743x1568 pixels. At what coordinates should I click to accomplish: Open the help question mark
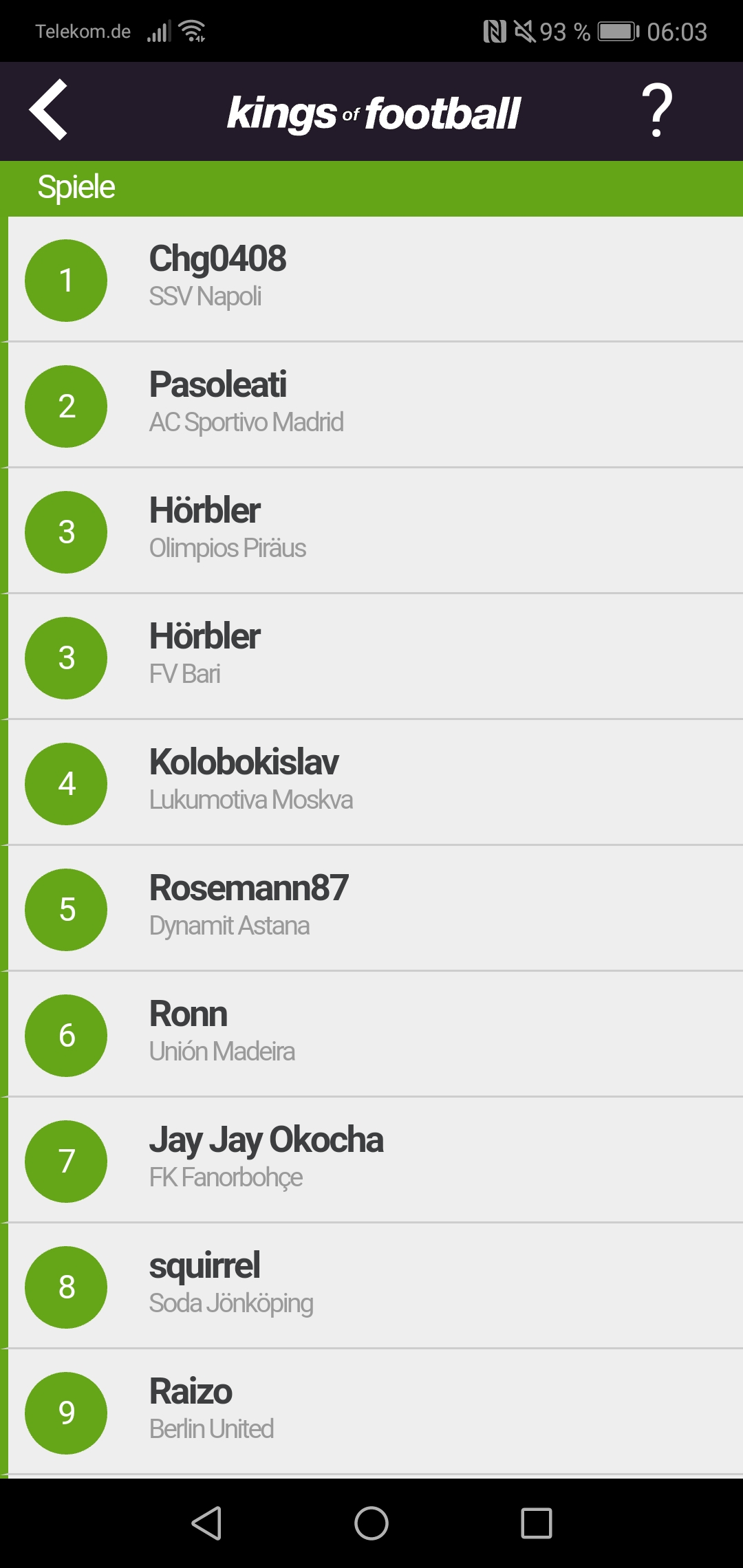click(x=657, y=110)
